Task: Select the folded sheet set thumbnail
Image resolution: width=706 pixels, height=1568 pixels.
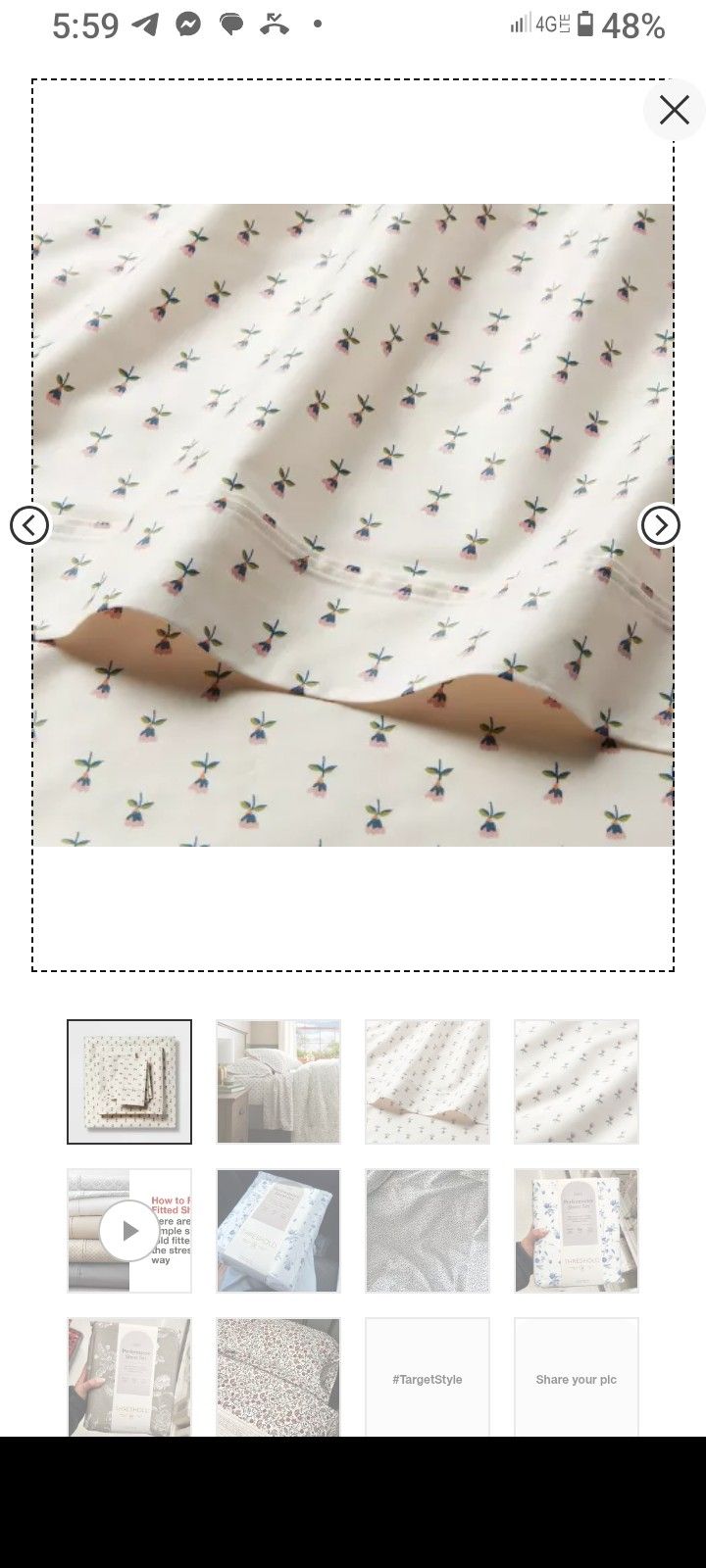Action: click(x=128, y=1081)
